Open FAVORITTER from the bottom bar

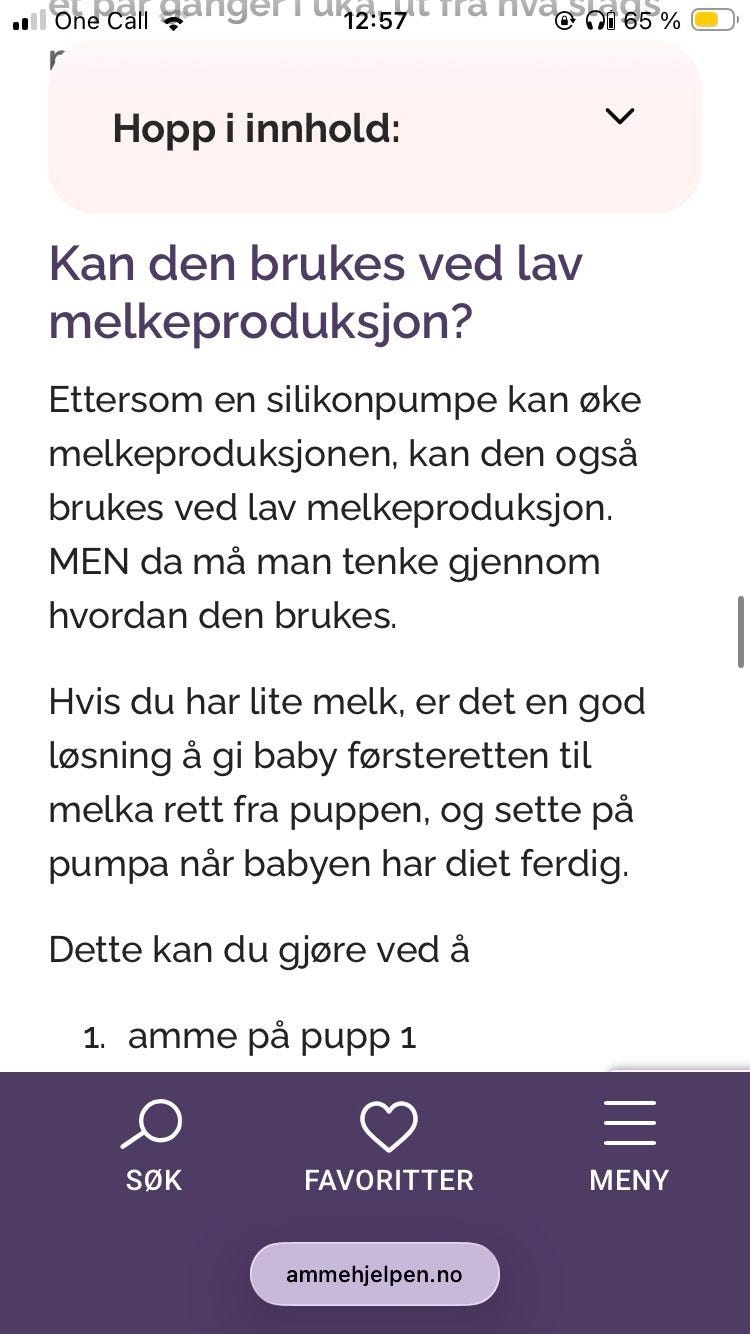388,1146
